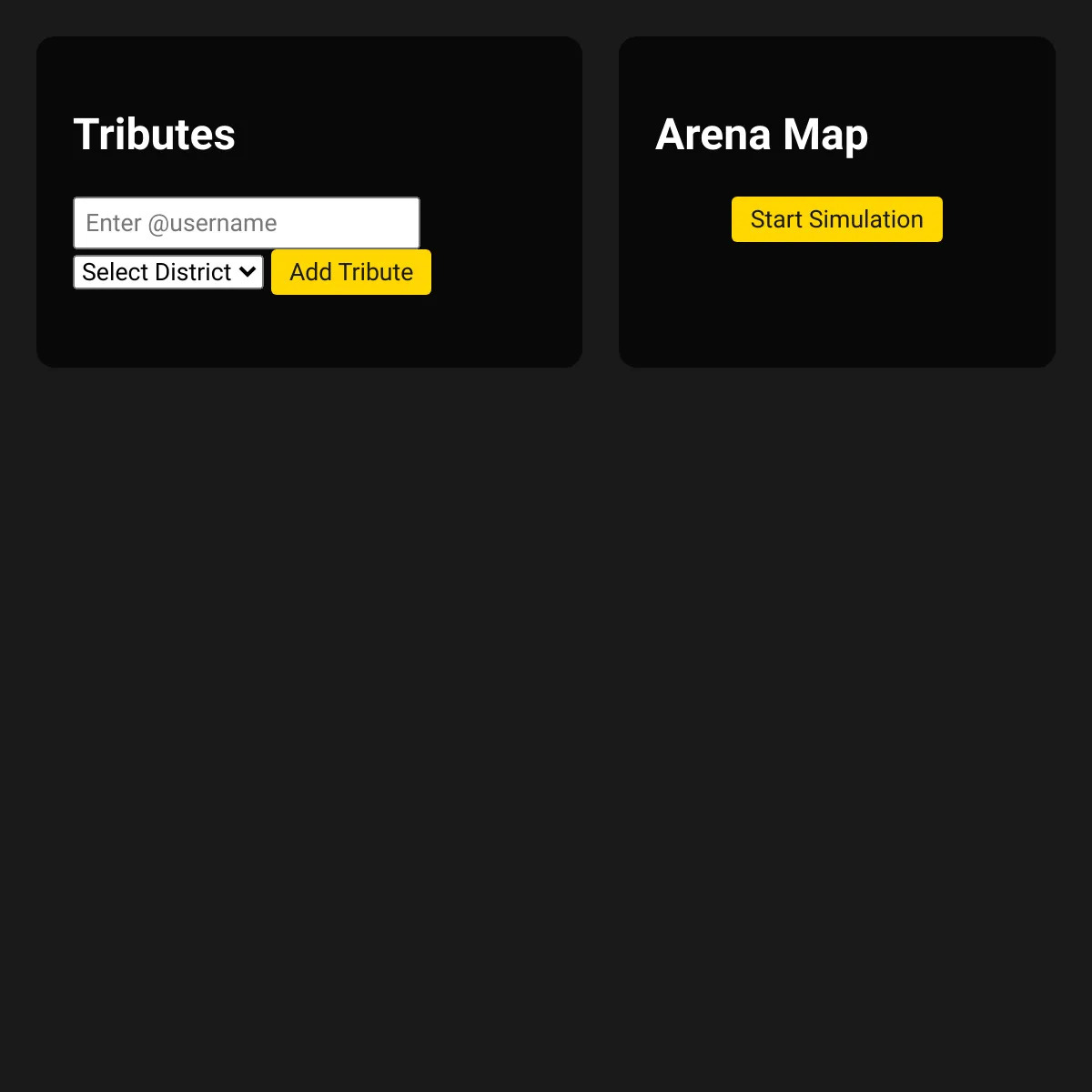Screen dimensions: 1092x1092
Task: Open the Select District dropdown
Action: tap(168, 272)
